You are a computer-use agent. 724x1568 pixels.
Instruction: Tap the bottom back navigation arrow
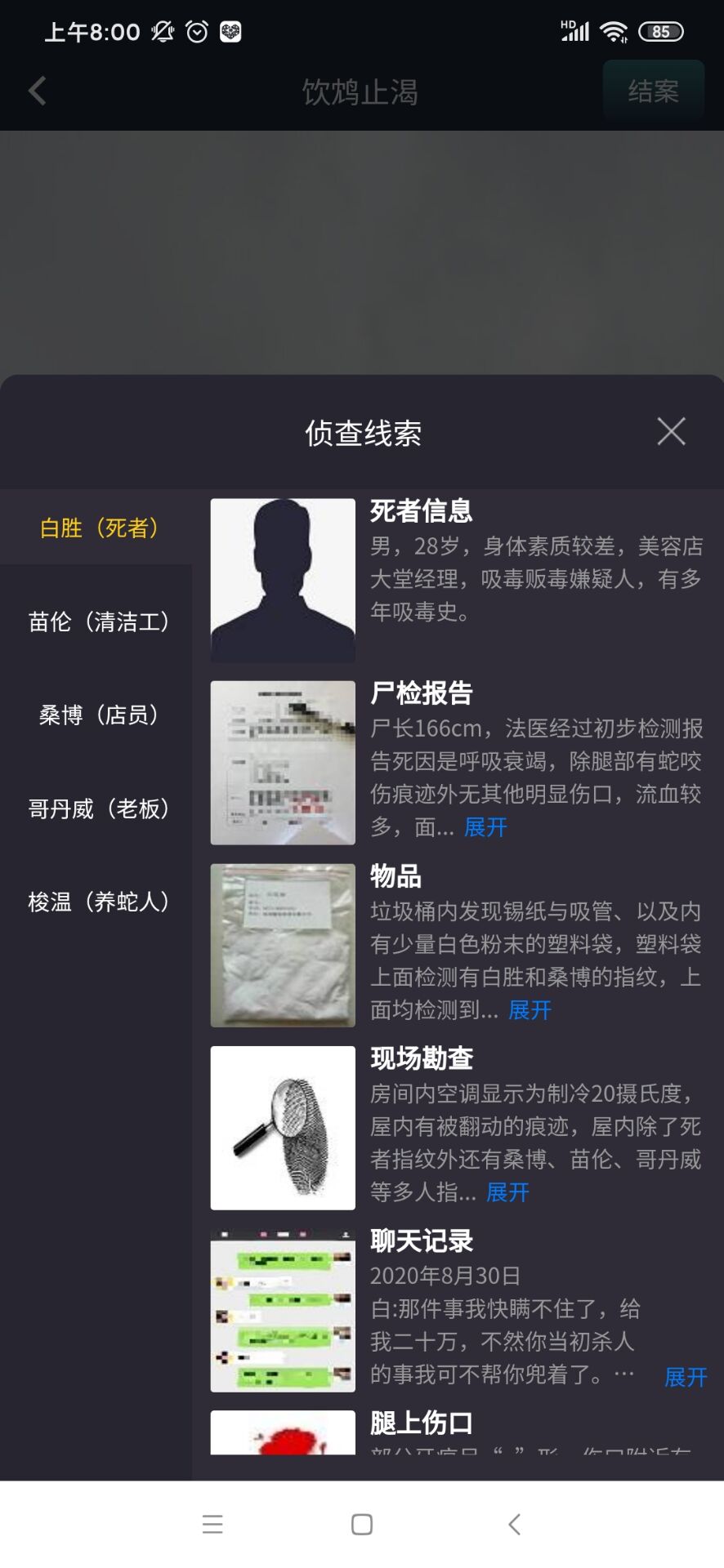pos(514,1522)
